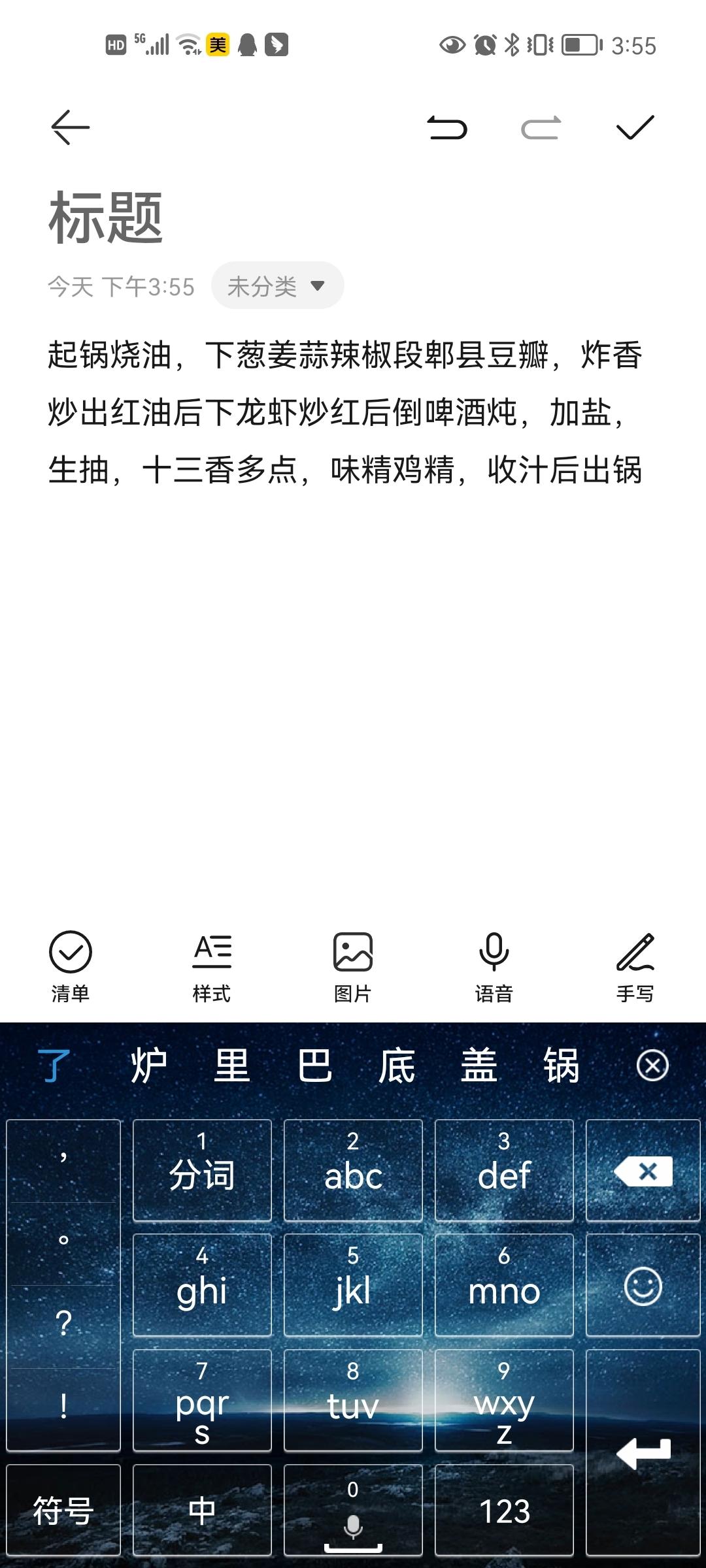Pick the candidate word 盖

coord(479,1066)
